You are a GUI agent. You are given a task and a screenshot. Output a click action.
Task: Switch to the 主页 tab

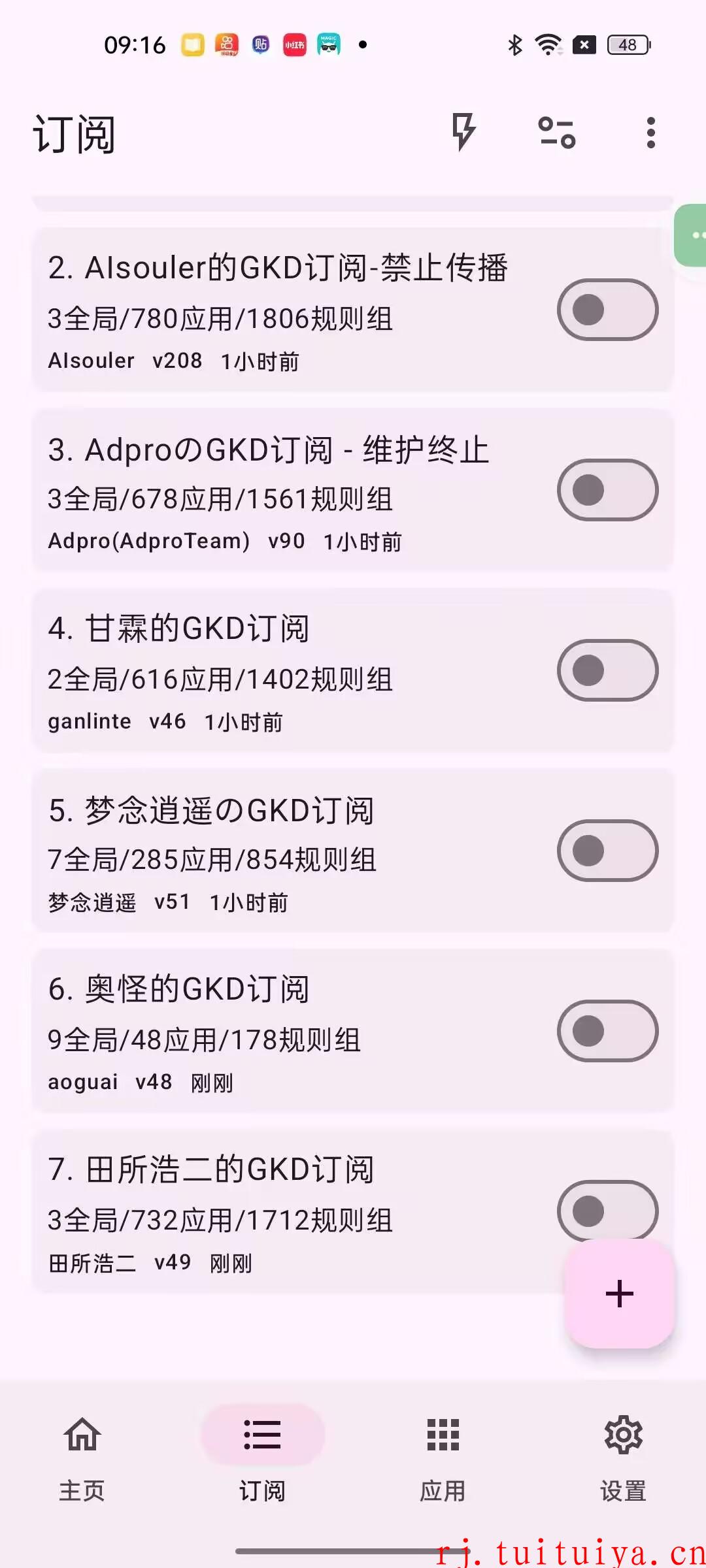(x=82, y=1458)
